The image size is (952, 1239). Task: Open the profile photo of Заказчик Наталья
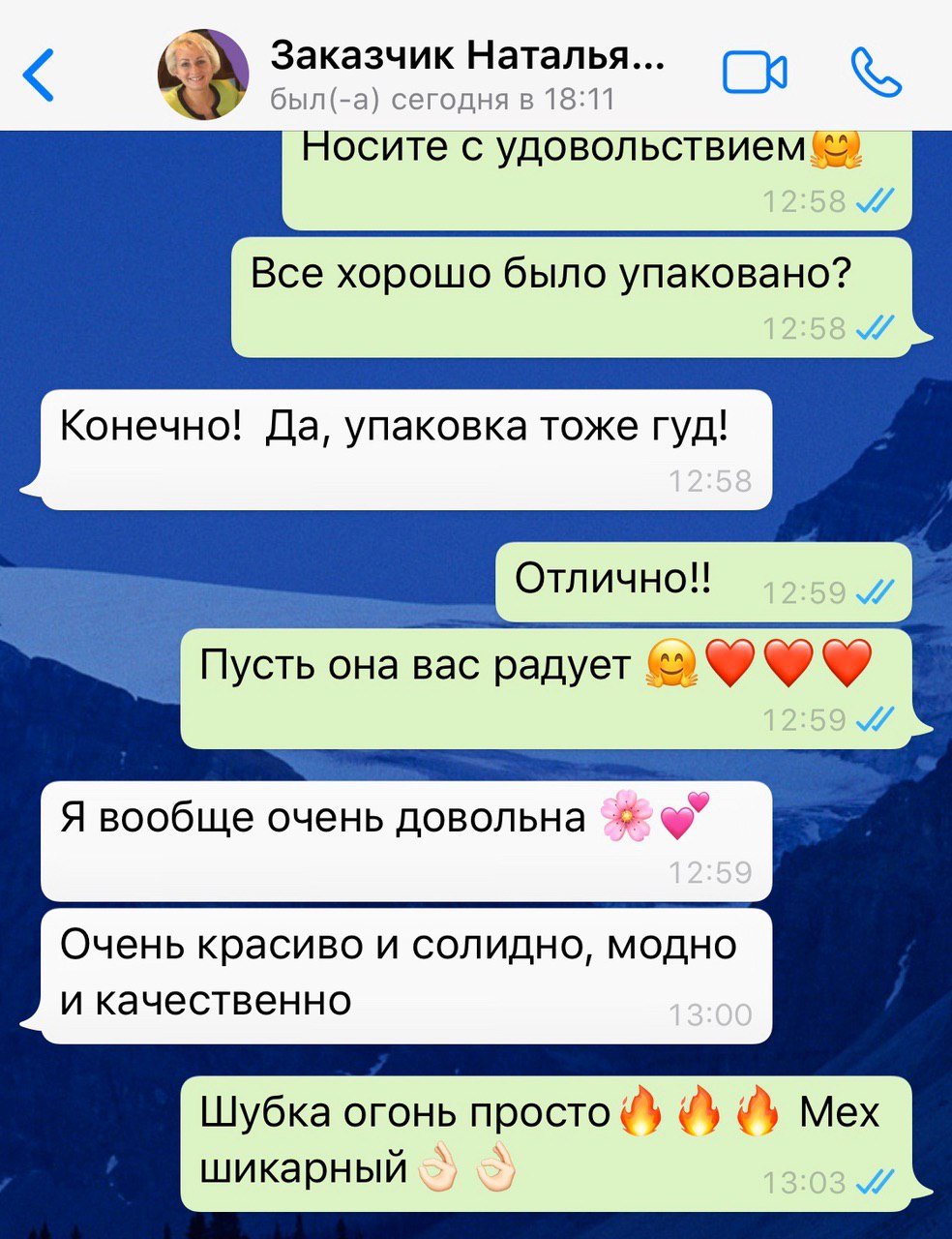point(203,75)
